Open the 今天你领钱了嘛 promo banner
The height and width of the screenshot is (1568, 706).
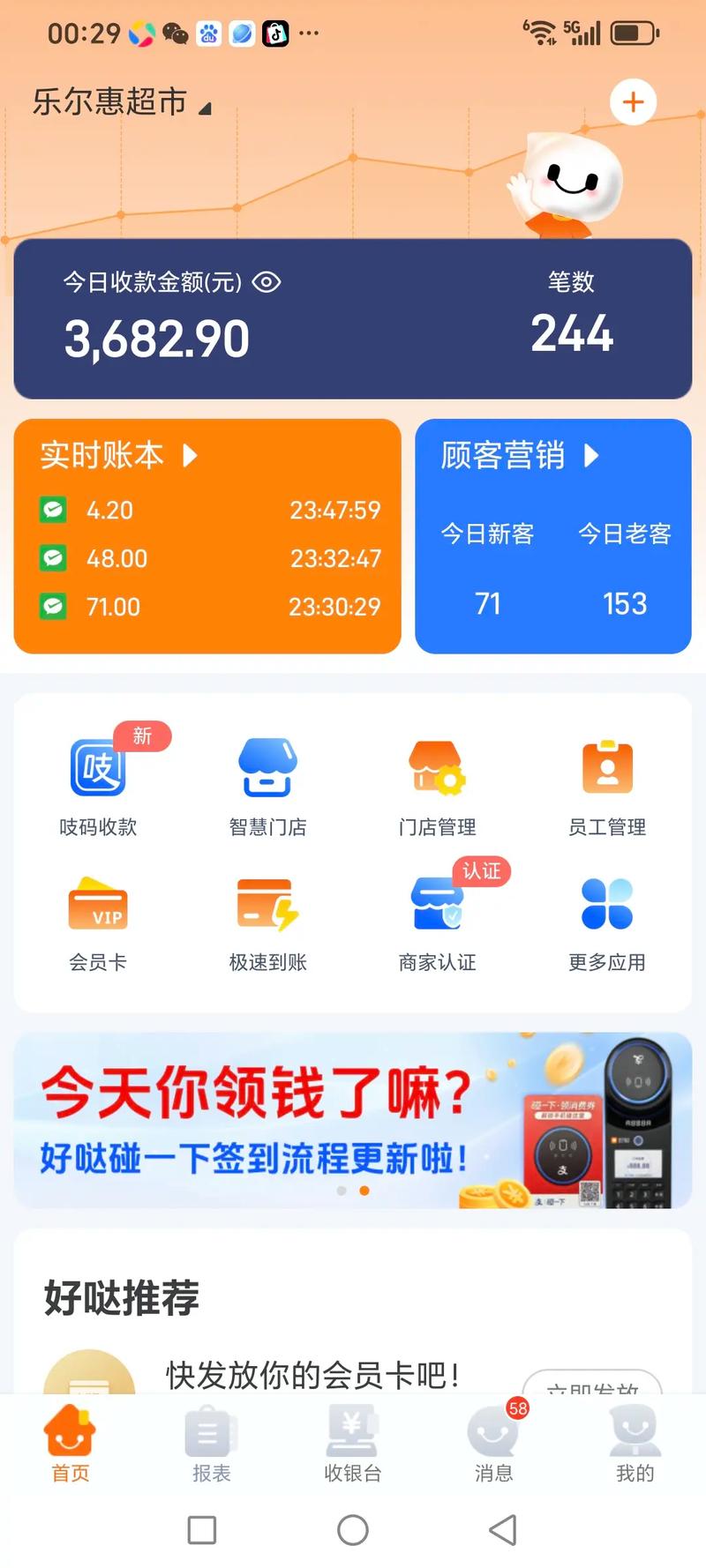tap(352, 1120)
